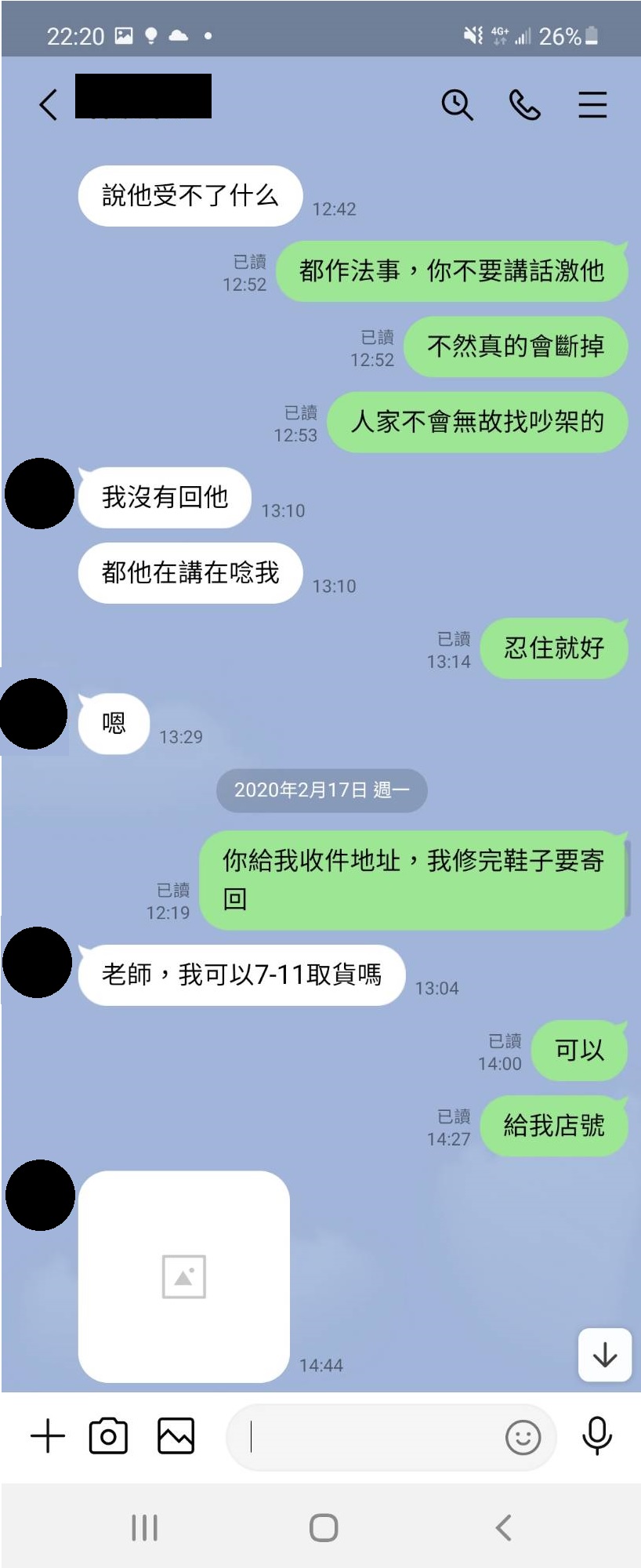Open the emoji and sticker picker
The width and height of the screenshot is (641, 1568).
[523, 1437]
